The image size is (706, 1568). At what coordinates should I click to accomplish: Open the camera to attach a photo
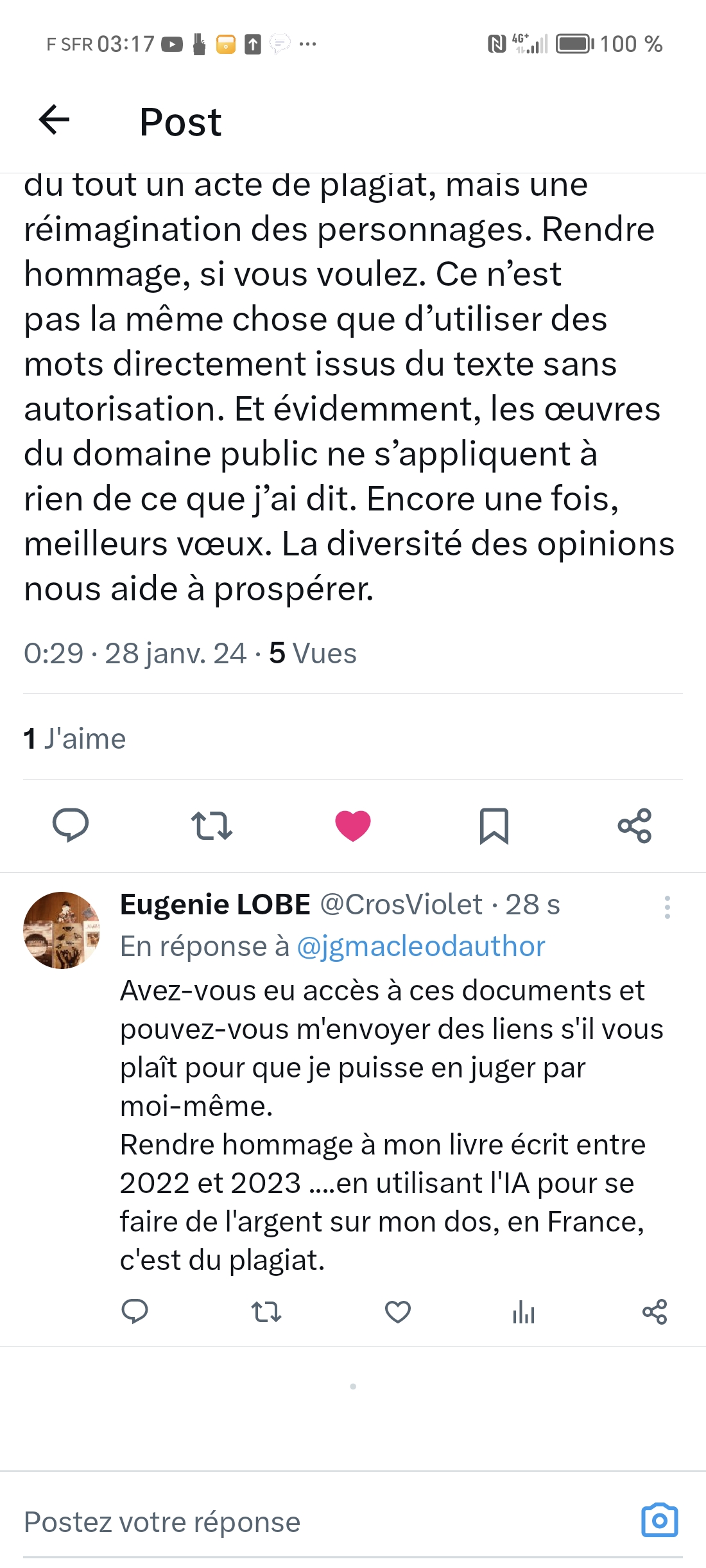click(659, 1520)
